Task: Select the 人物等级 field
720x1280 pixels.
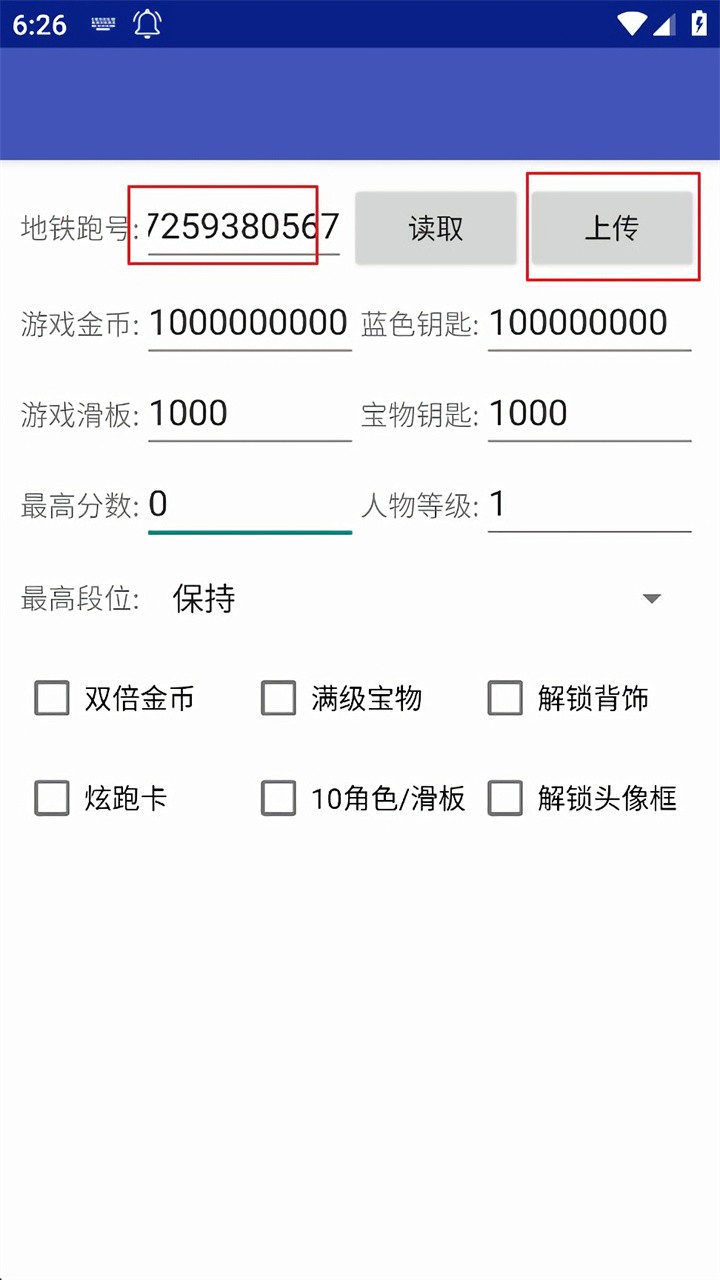Action: coord(589,505)
